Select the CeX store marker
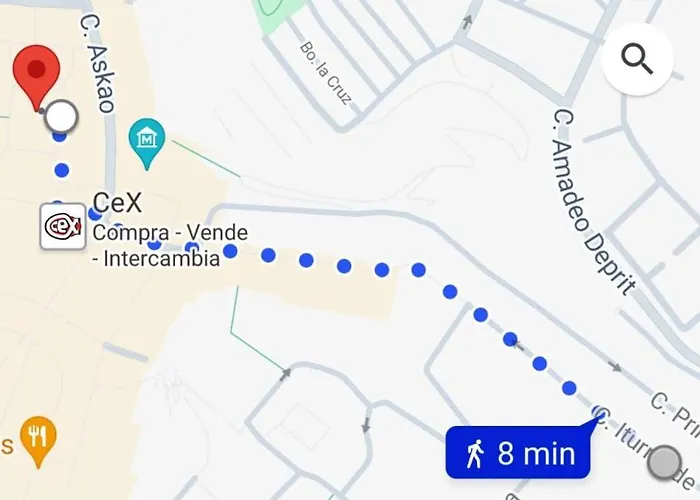This screenshot has width=700, height=500. (62, 226)
